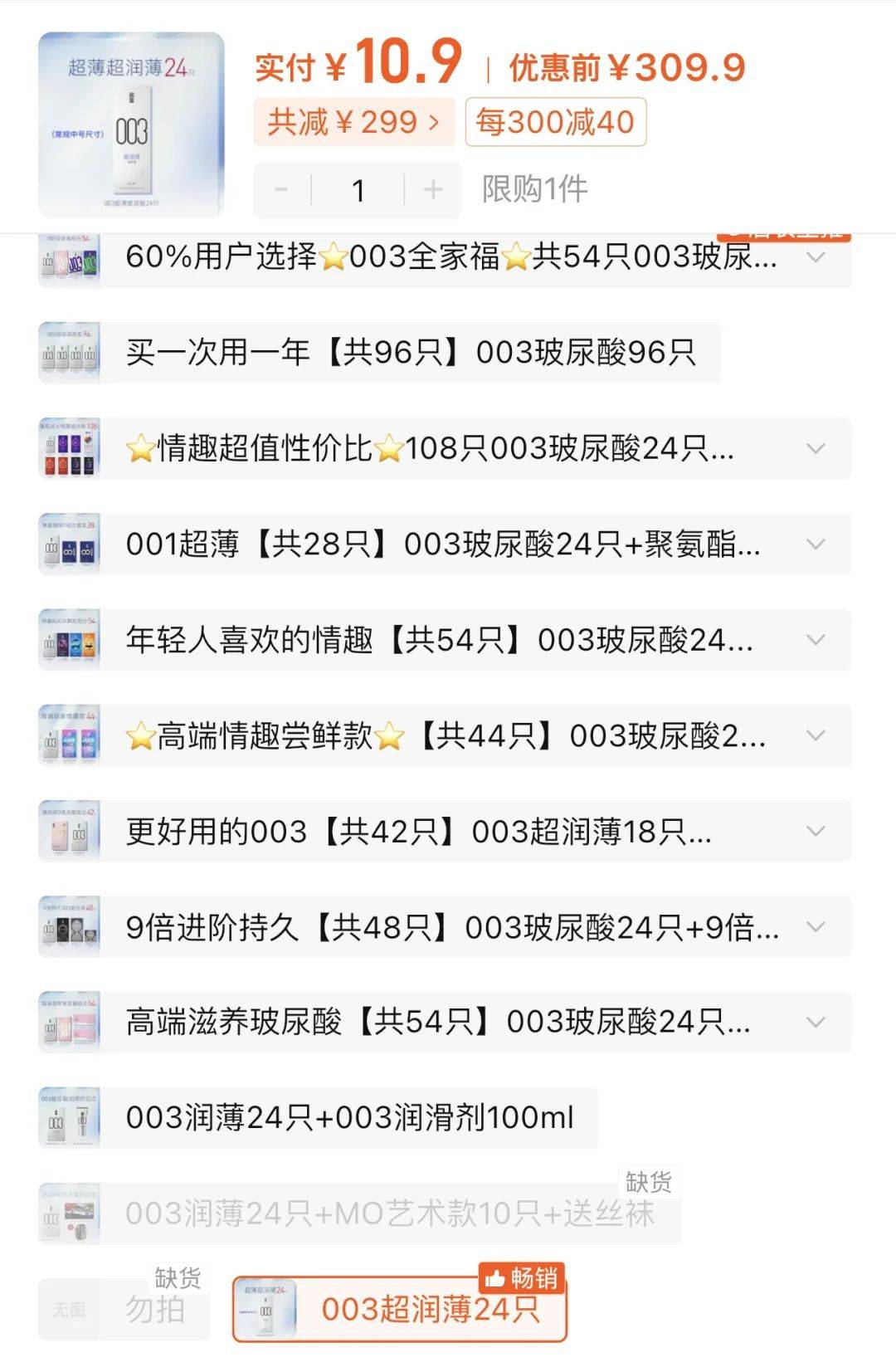This screenshot has height=1372, width=896.
Task: Increase quantity with the plus stepper
Action: click(432, 189)
